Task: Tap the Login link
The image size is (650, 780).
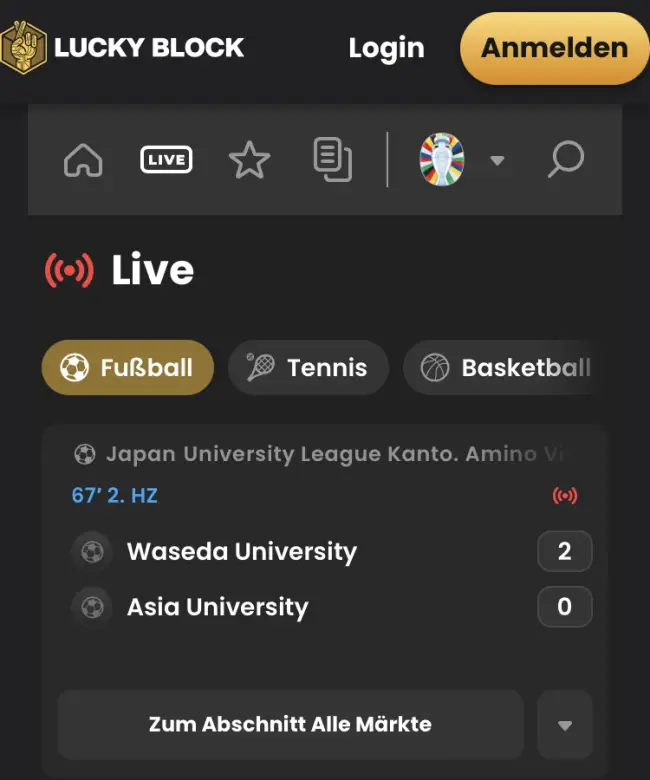Action: click(x=386, y=47)
